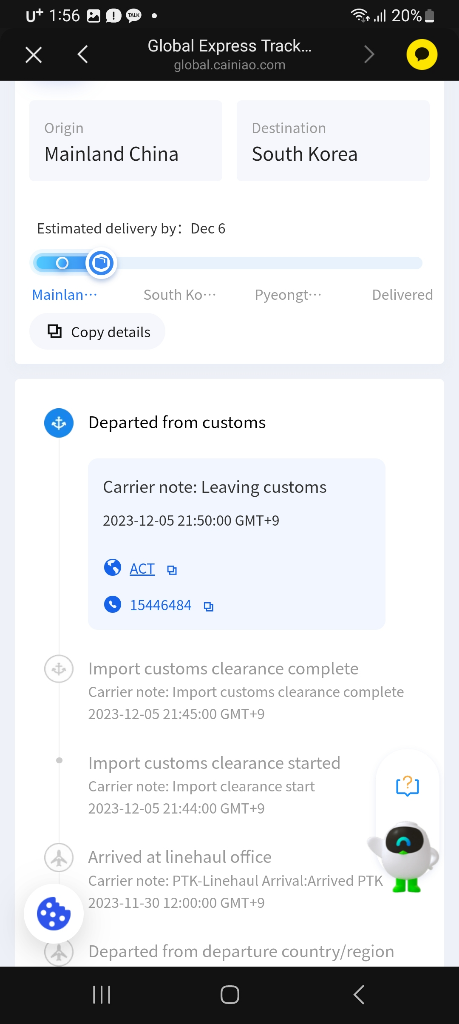Open the help question-mark book icon
This screenshot has height=1024, width=459.
pyautogui.click(x=407, y=786)
